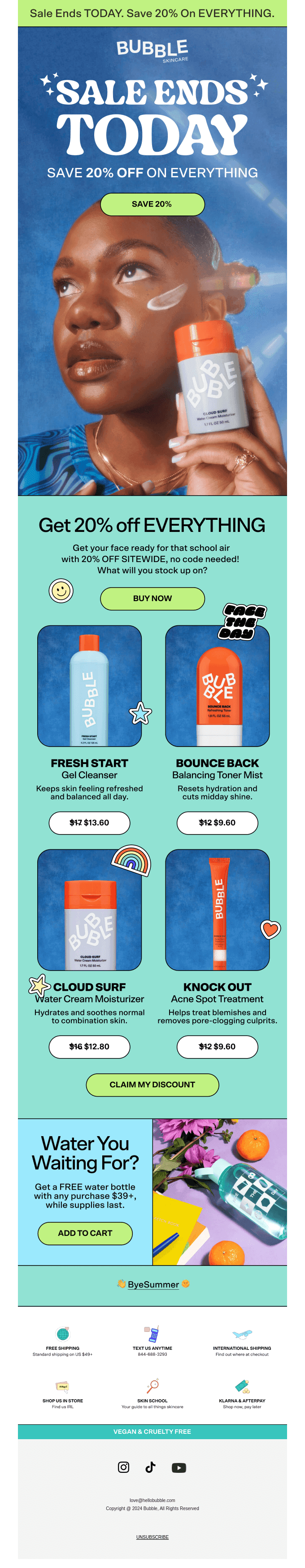Image resolution: width=305 pixels, height=1568 pixels.
Task: Open Bubble's Instagram page
Action: click(124, 1467)
